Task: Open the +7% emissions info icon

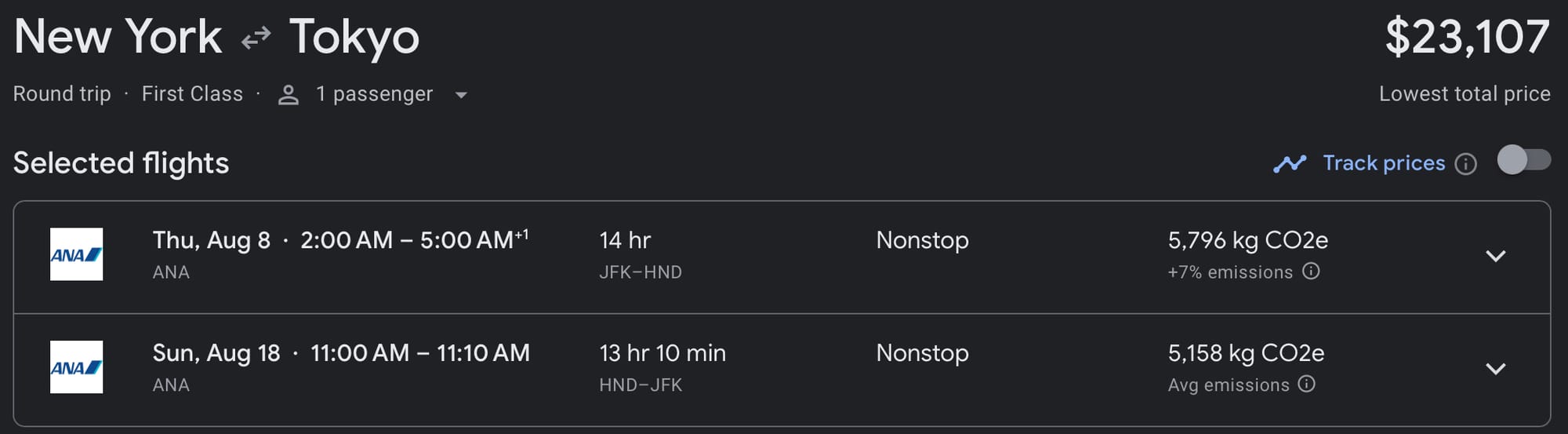Action: pyautogui.click(x=1311, y=272)
